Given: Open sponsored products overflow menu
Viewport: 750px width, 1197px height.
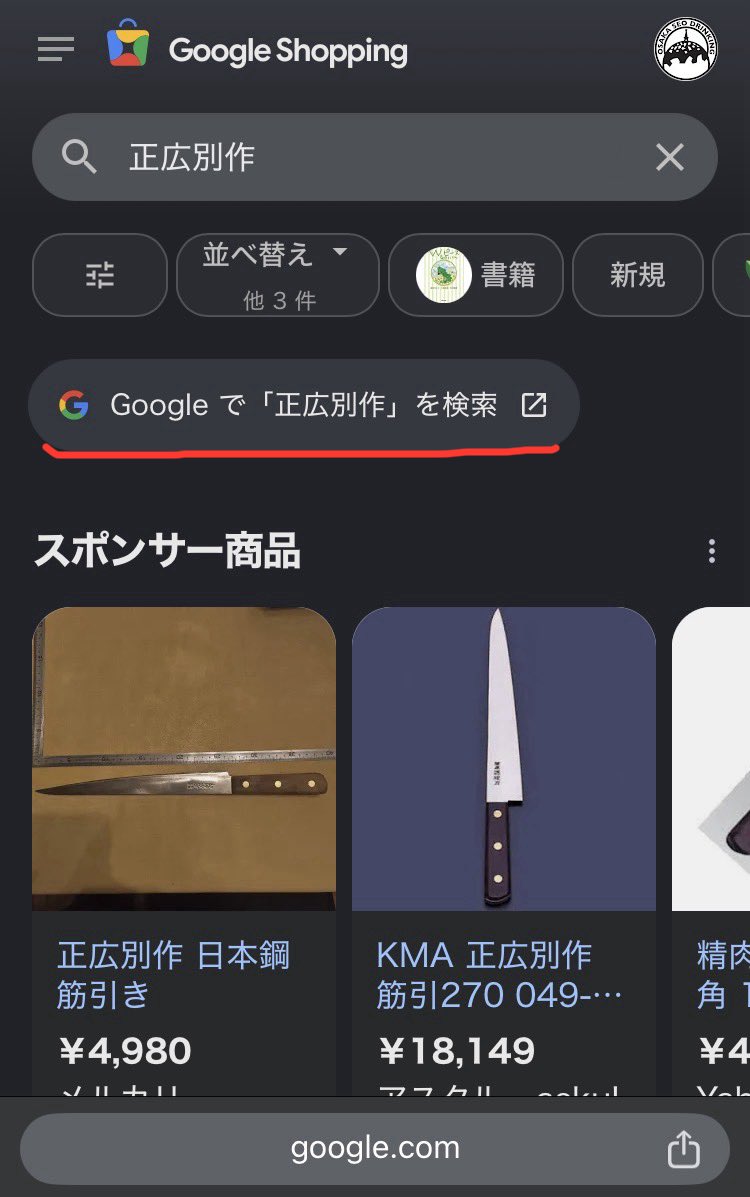Looking at the screenshot, I should [711, 551].
